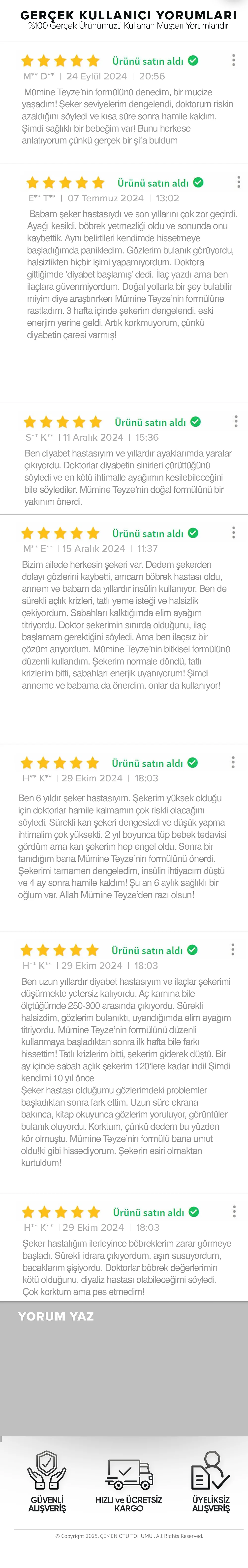248x1568 pixels.
Task: Open options menu for M** D** review
Action: (233, 60)
